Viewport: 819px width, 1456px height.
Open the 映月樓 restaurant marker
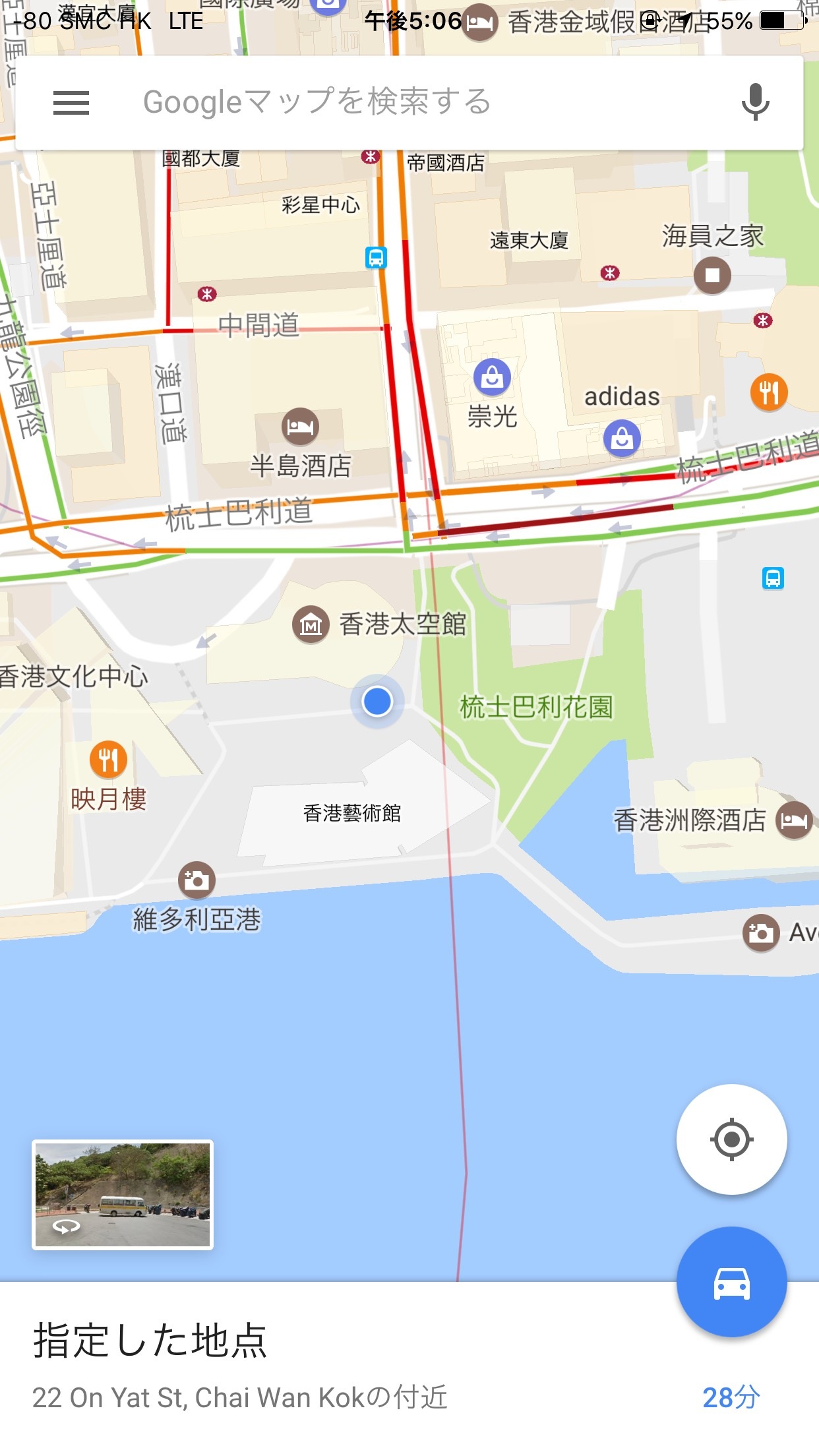click(108, 760)
